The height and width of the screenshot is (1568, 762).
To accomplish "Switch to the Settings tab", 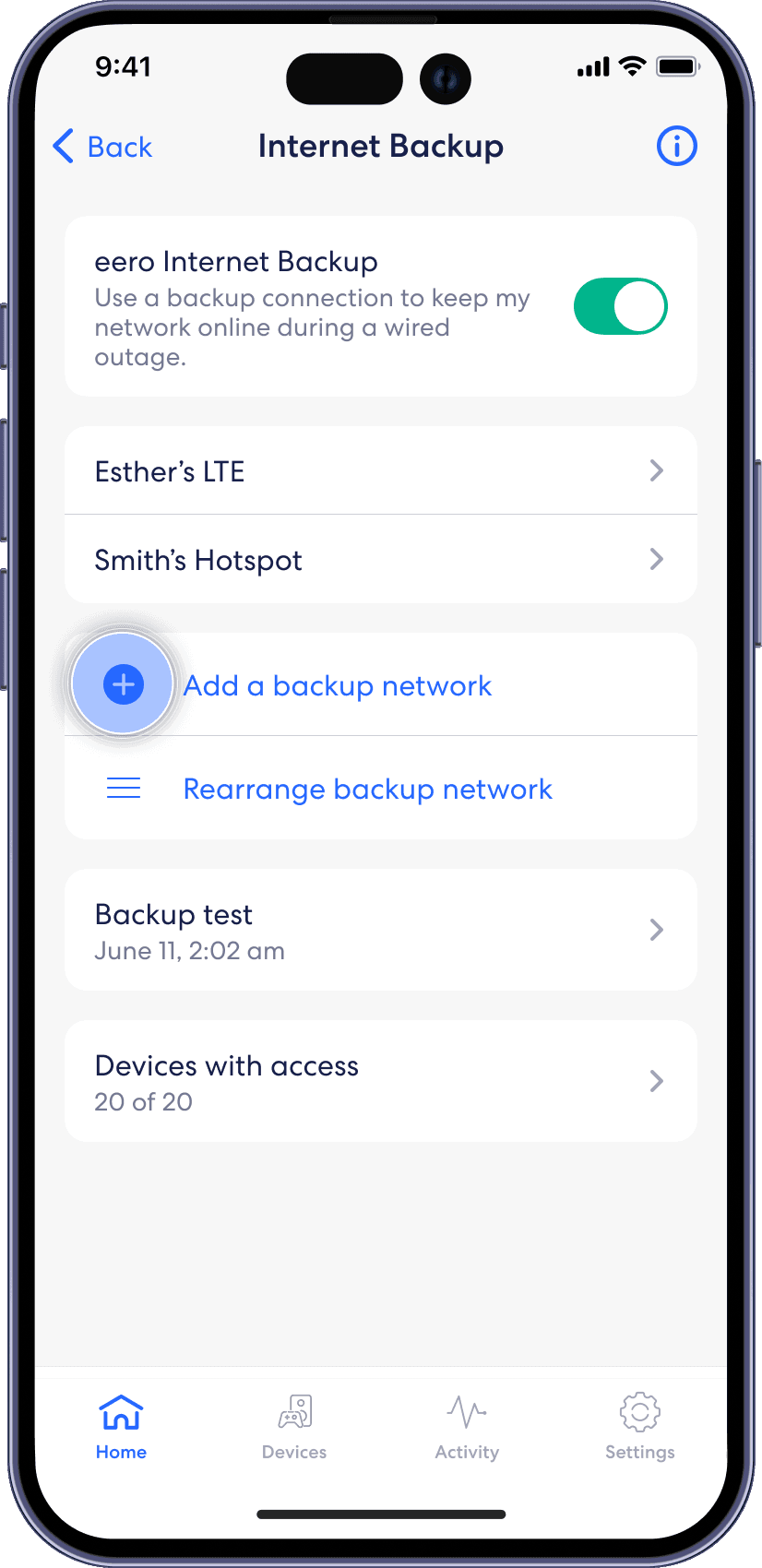I will 639,1427.
